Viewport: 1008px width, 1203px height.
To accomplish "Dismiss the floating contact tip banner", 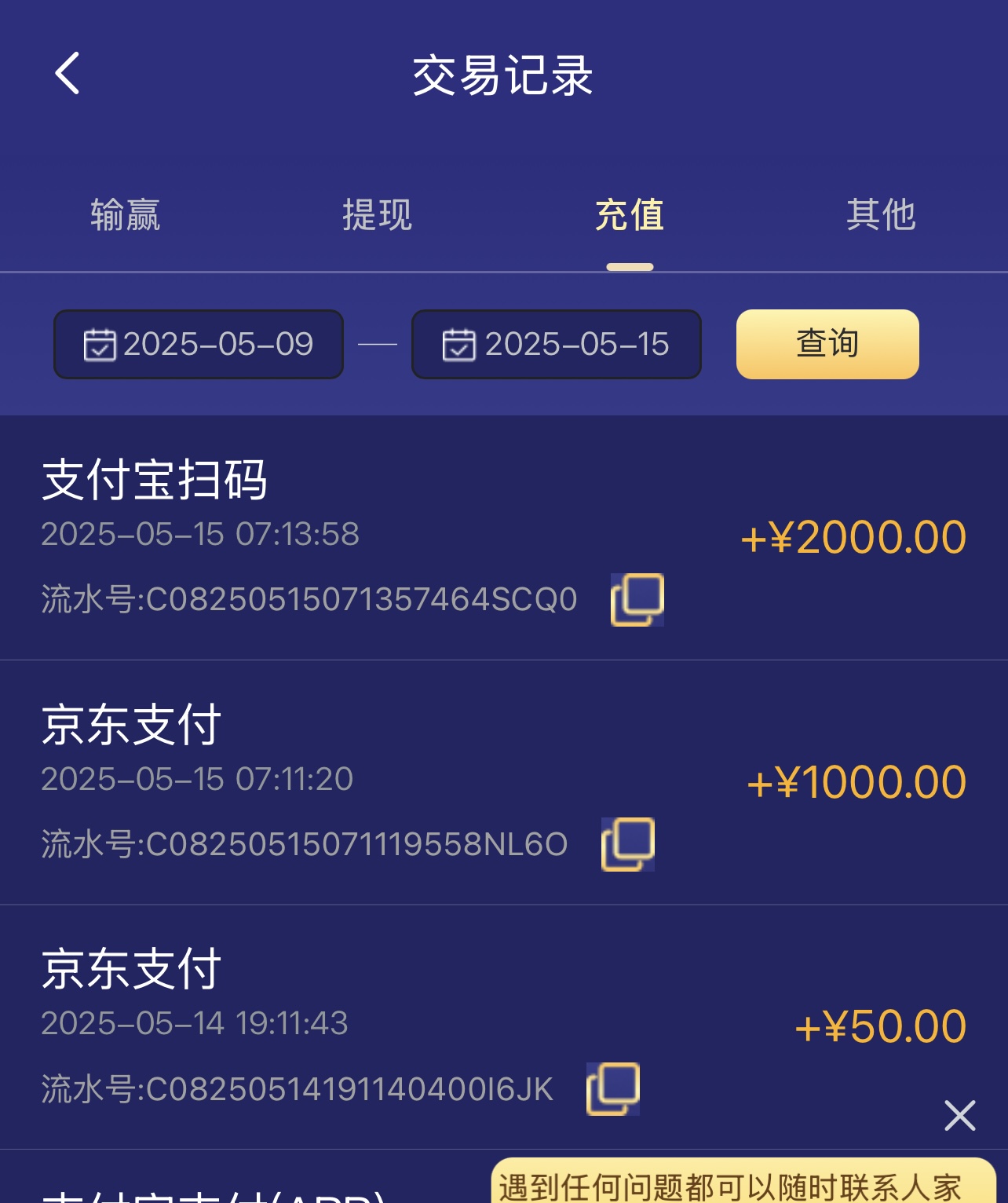I will pyautogui.click(x=959, y=1115).
